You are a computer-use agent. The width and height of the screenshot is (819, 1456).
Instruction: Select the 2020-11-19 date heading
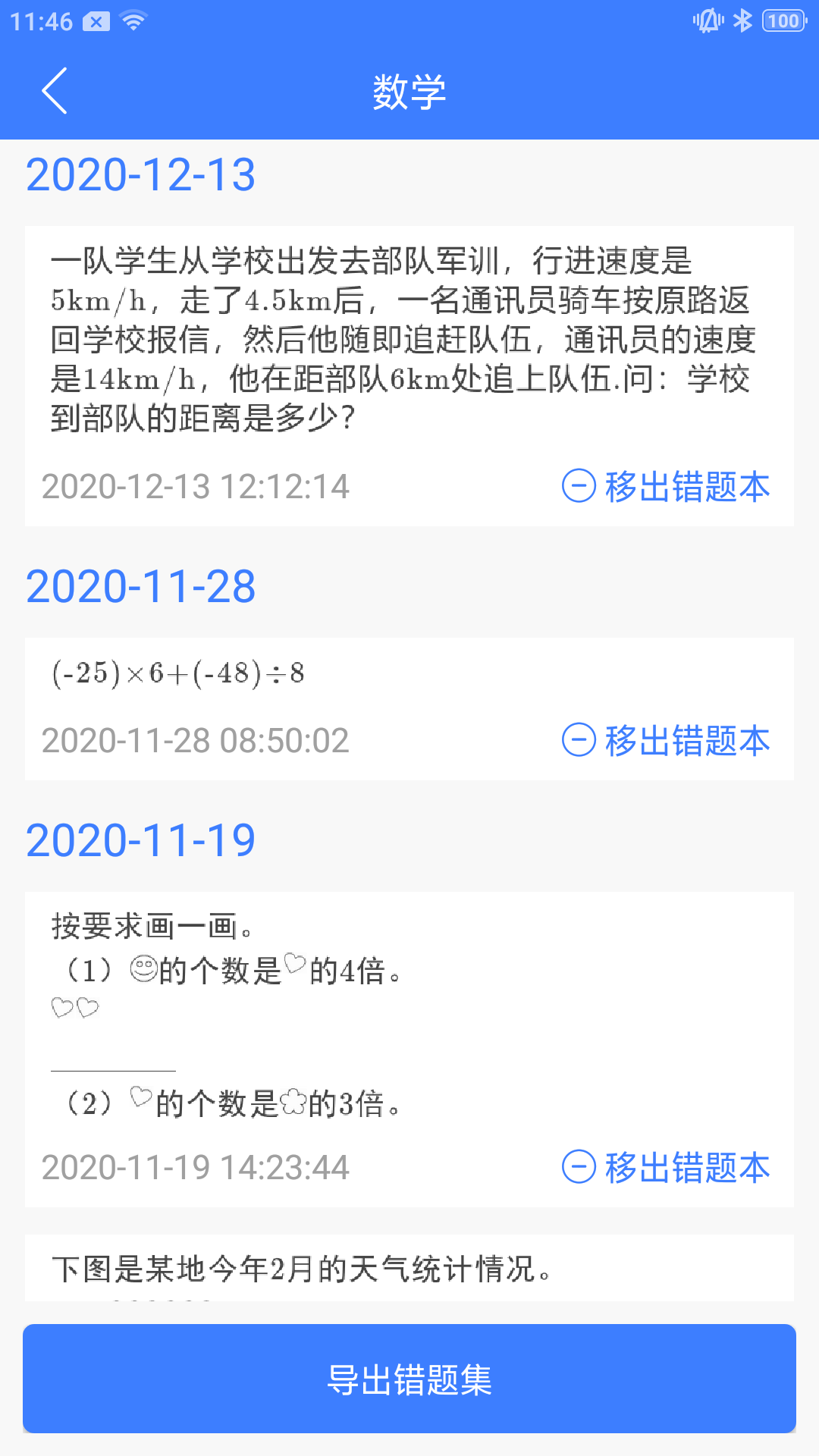click(141, 839)
